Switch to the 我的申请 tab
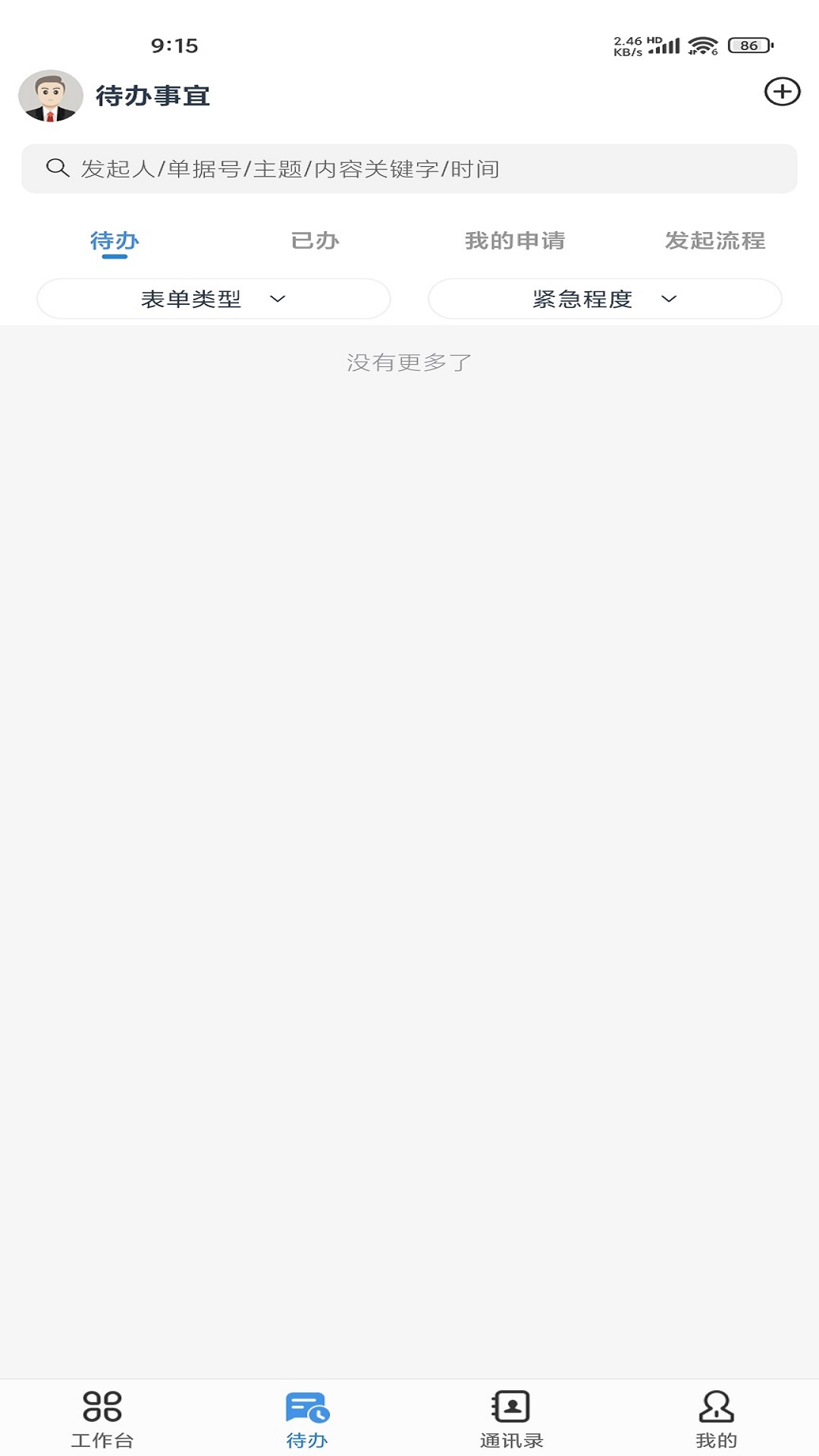Viewport: 819px width, 1456px height. pos(515,241)
